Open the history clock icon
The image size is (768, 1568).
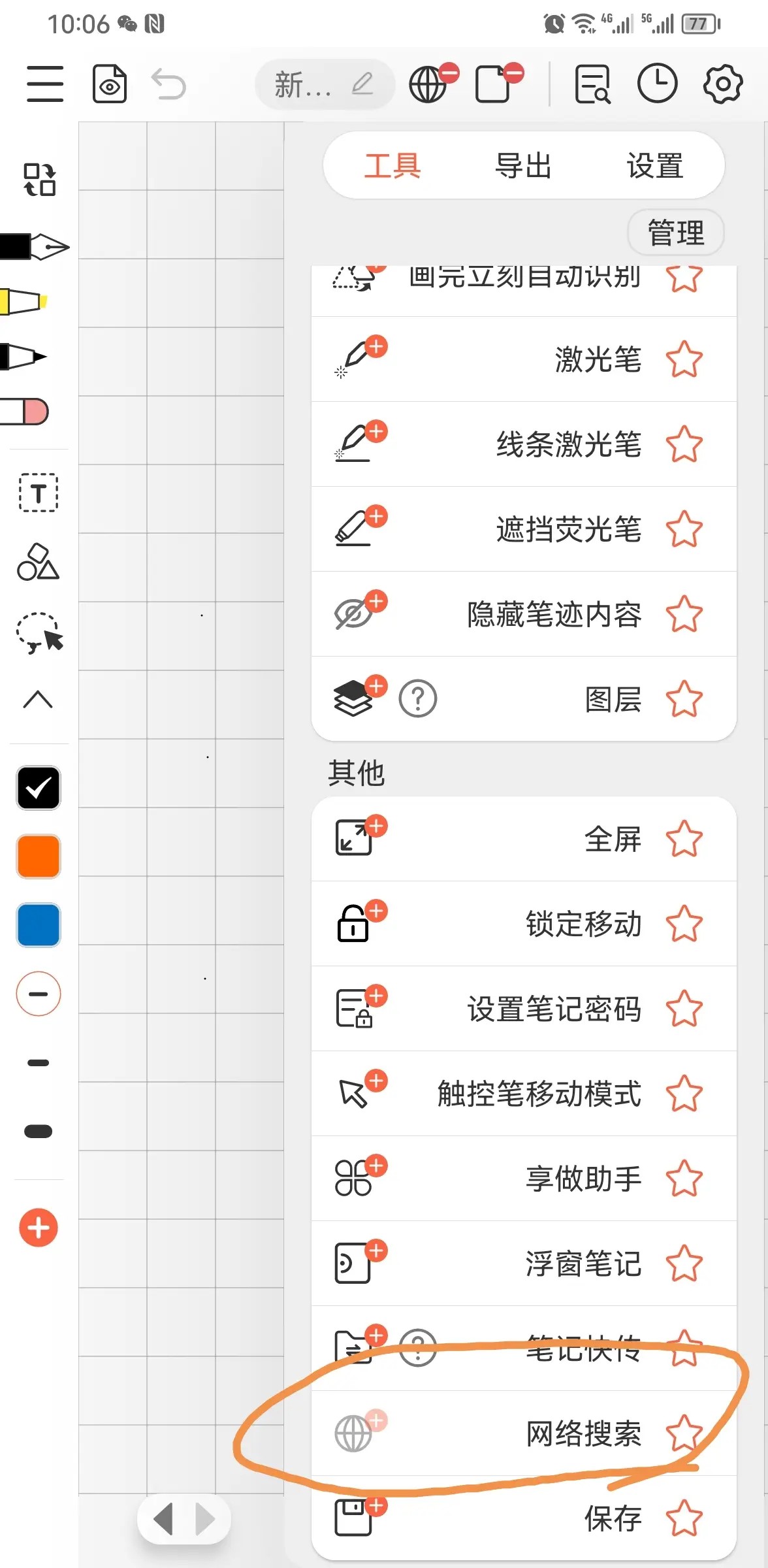tap(657, 84)
